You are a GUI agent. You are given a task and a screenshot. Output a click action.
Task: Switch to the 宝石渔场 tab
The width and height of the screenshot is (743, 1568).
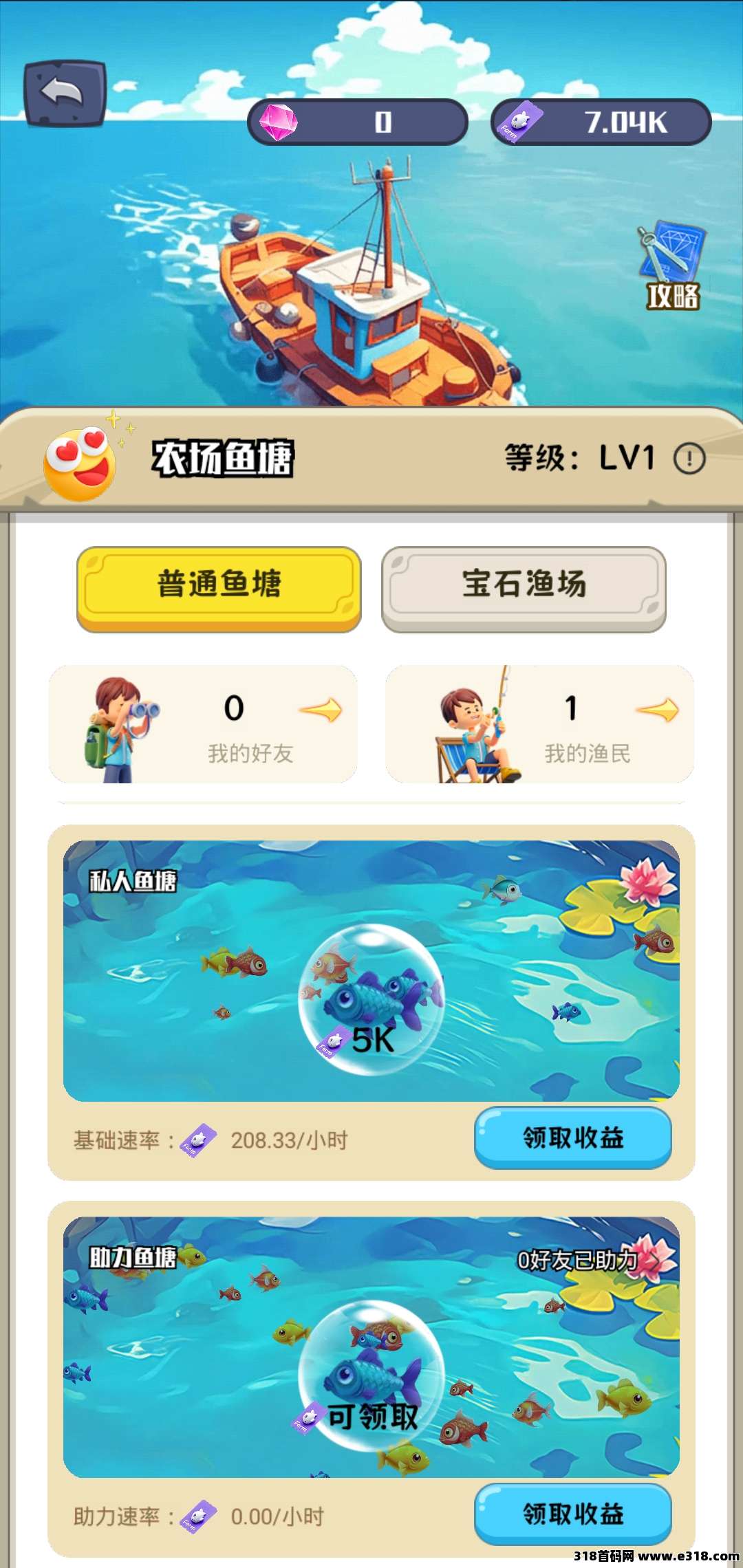tap(524, 589)
